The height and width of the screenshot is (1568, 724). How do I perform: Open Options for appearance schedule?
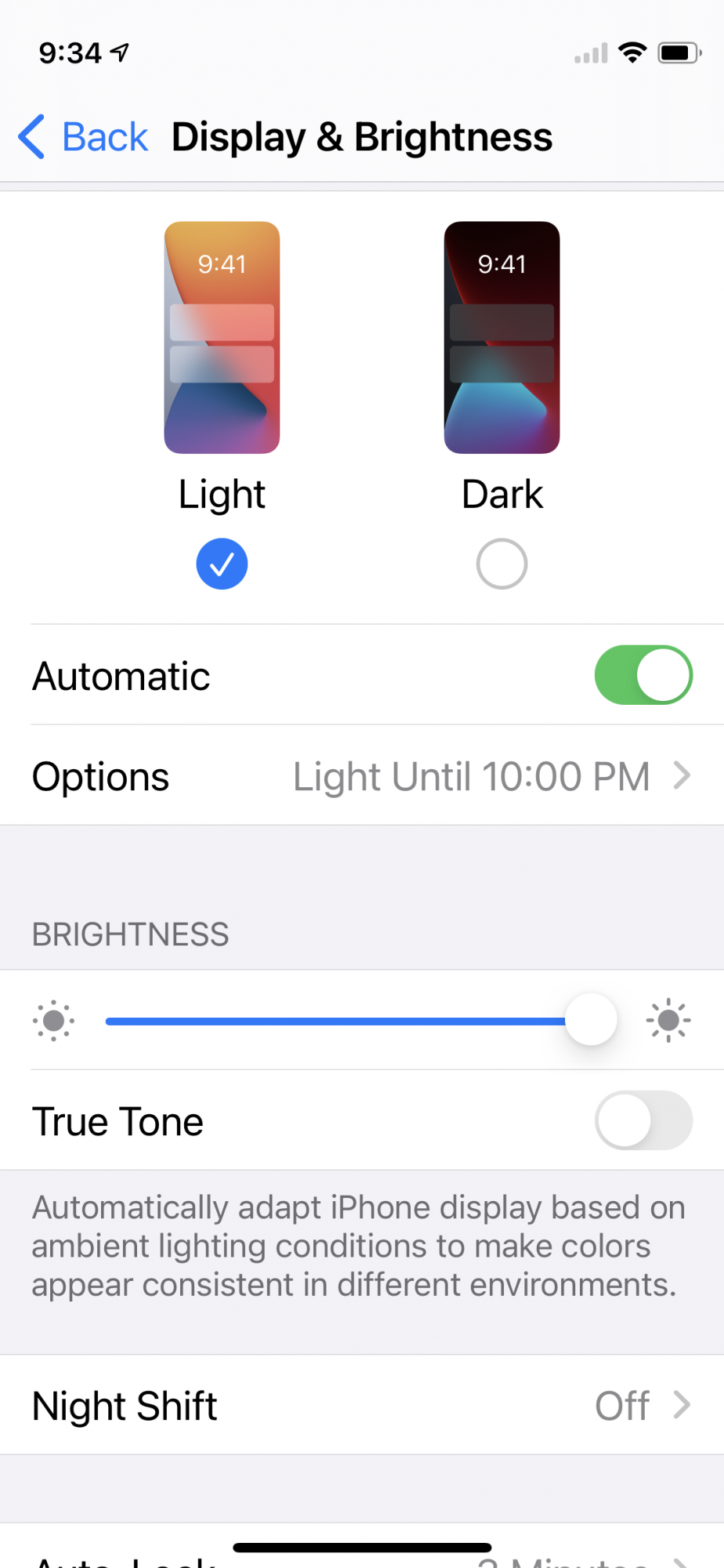pyautogui.click(x=362, y=775)
